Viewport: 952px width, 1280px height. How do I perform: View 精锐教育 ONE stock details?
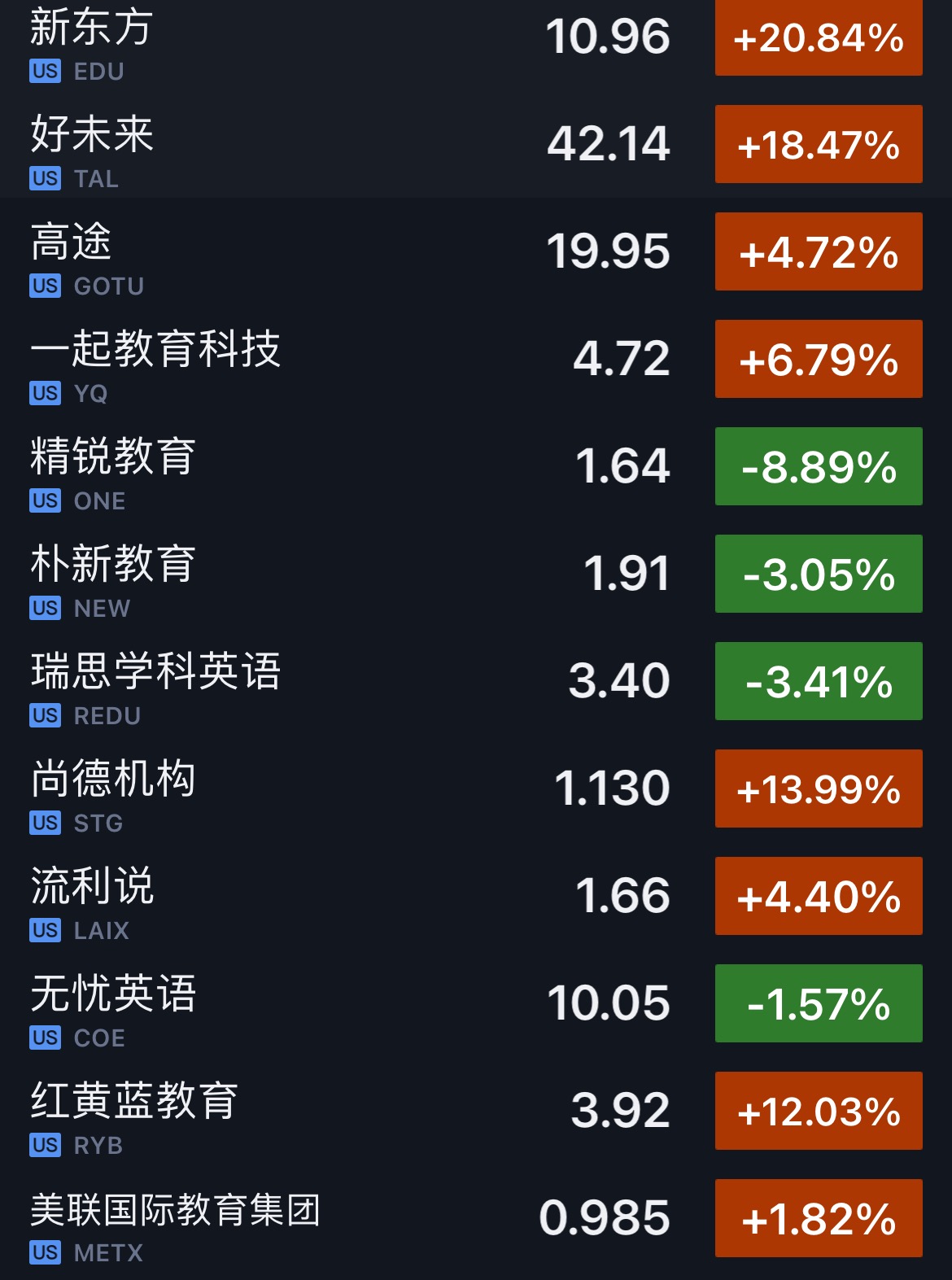tap(325, 467)
